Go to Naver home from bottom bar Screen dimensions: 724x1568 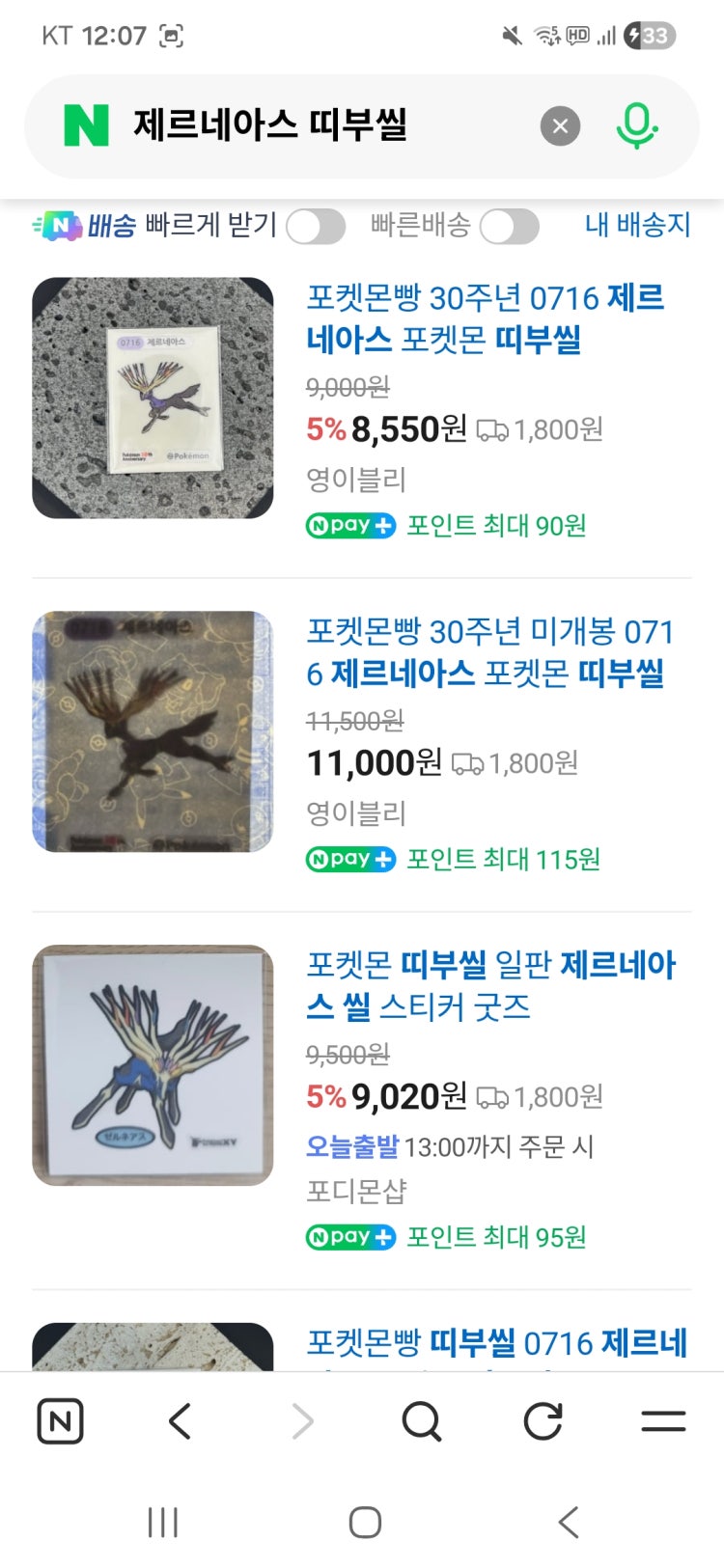click(60, 1420)
